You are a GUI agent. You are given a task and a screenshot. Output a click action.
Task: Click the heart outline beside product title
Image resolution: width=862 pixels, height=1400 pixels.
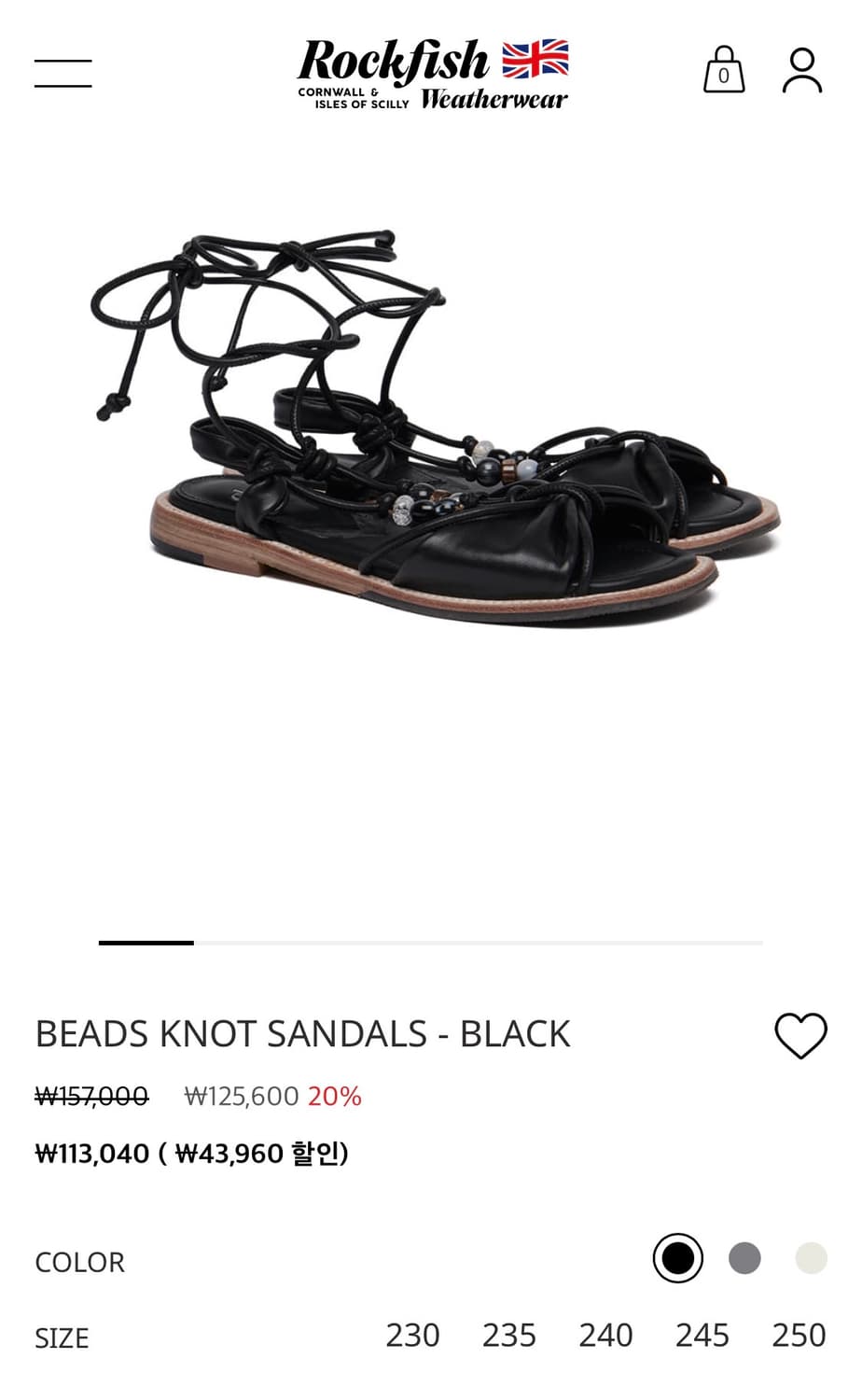800,1036
